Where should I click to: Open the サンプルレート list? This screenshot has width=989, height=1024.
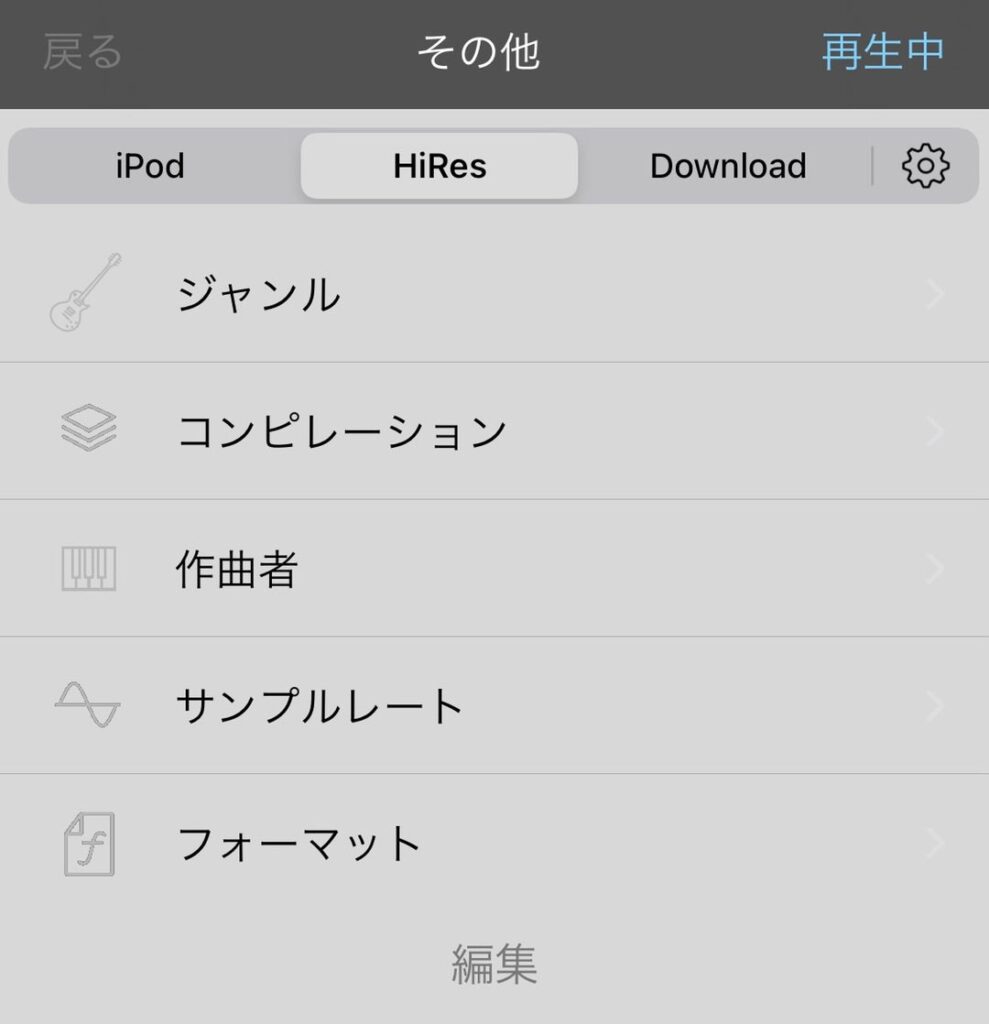point(494,706)
